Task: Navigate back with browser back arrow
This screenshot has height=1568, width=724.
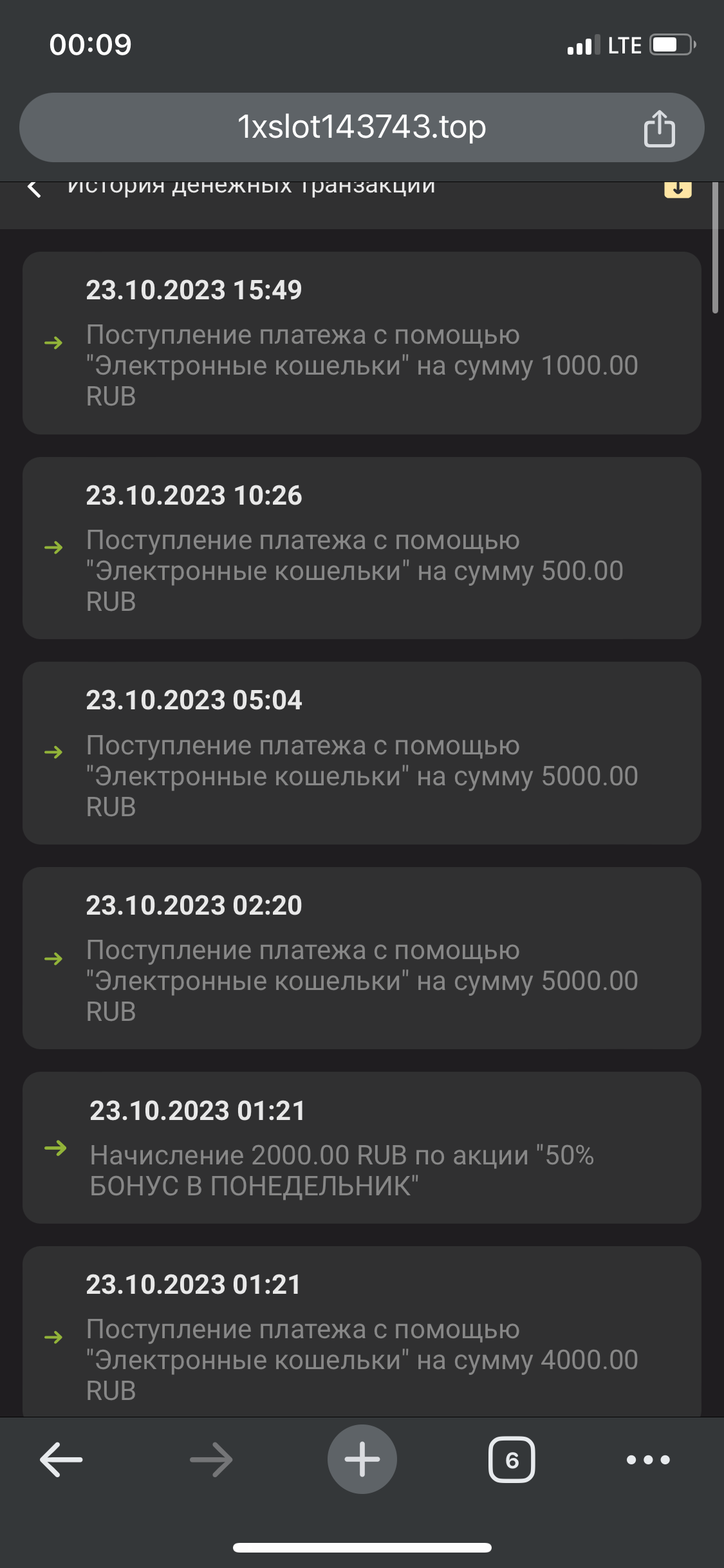Action: 61,1459
